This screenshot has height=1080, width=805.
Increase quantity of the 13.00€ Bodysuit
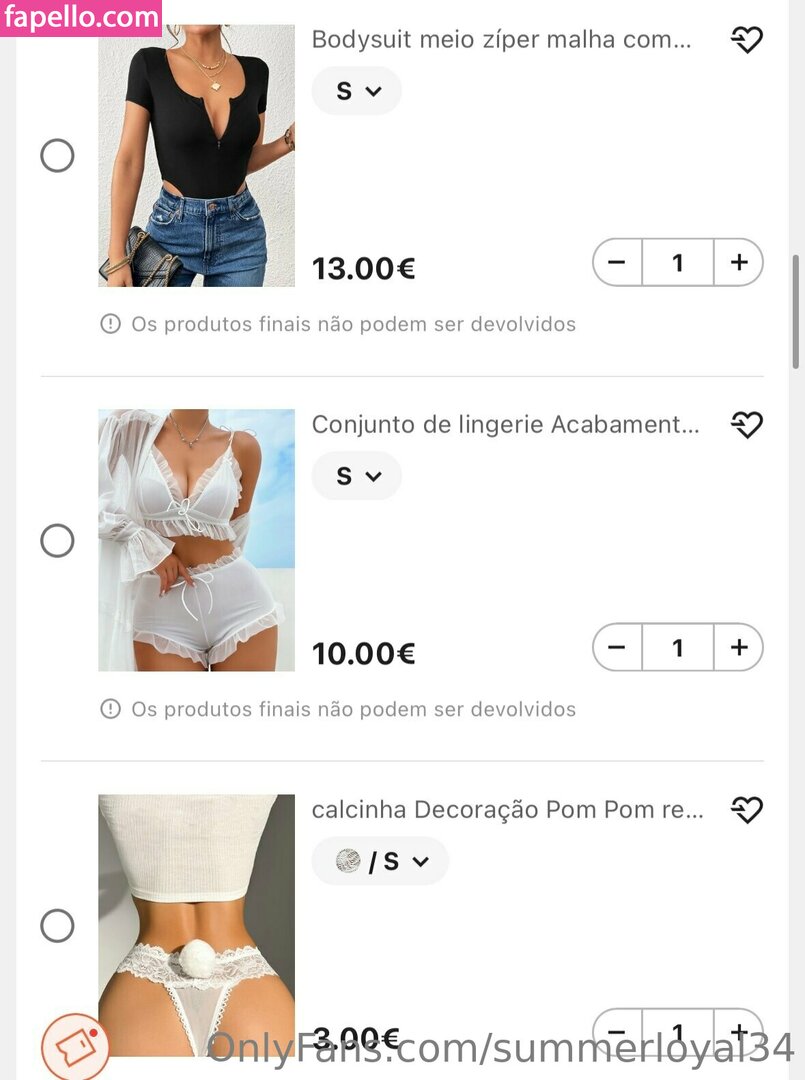pyautogui.click(x=739, y=263)
